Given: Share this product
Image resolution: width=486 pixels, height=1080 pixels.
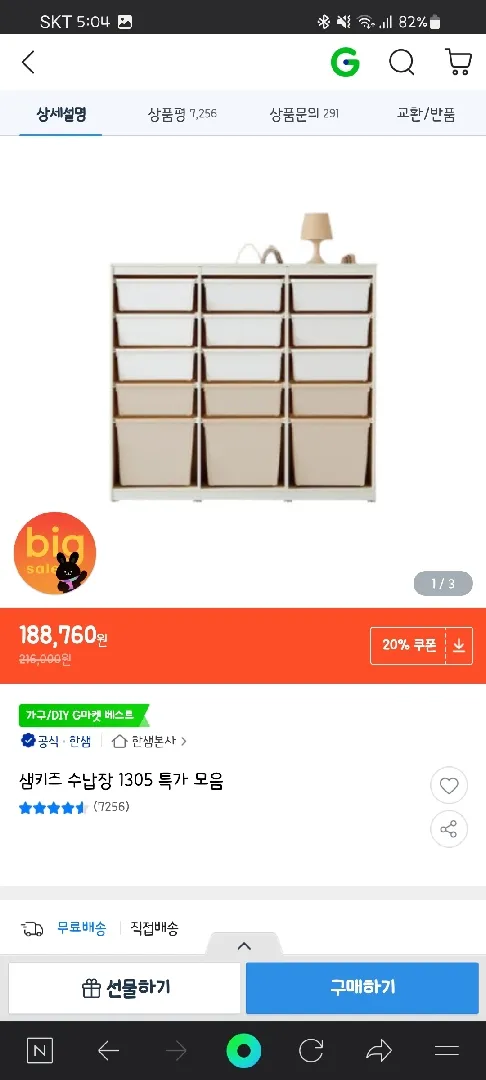Looking at the screenshot, I should pyautogui.click(x=449, y=829).
